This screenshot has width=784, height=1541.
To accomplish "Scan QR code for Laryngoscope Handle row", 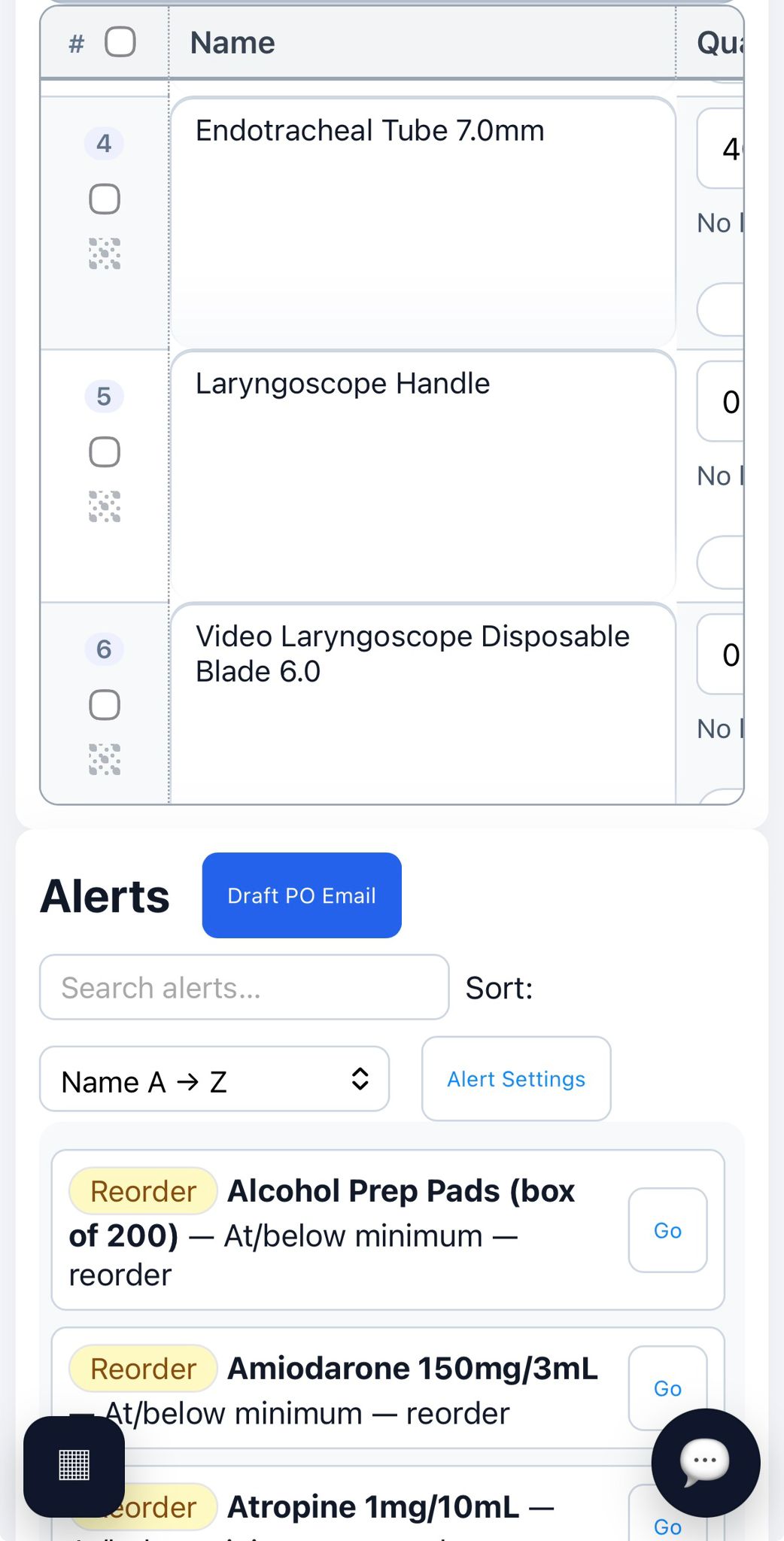I will pyautogui.click(x=105, y=506).
